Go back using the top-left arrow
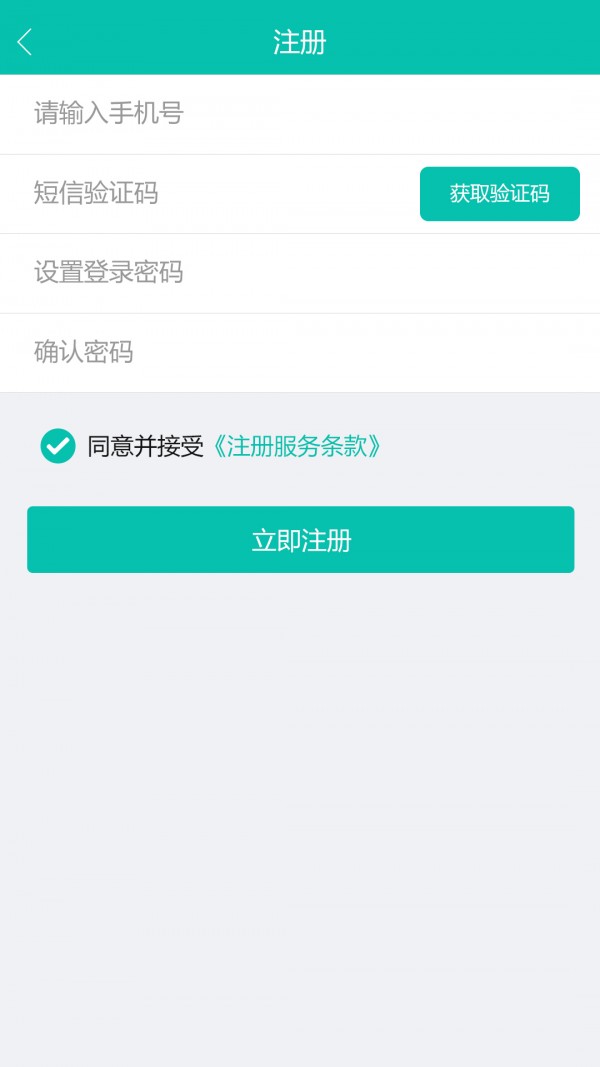 [x=24, y=42]
